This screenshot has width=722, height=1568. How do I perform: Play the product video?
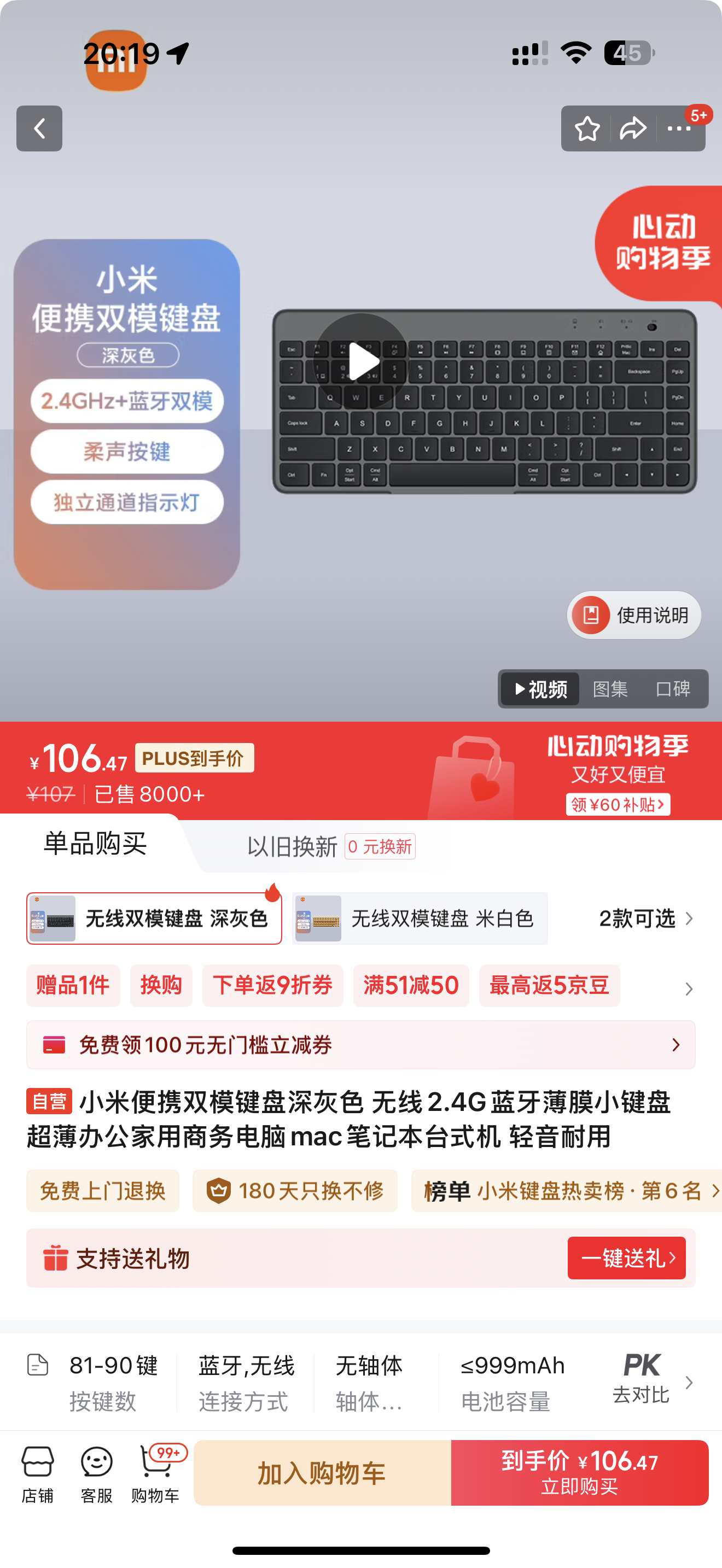coord(362,361)
